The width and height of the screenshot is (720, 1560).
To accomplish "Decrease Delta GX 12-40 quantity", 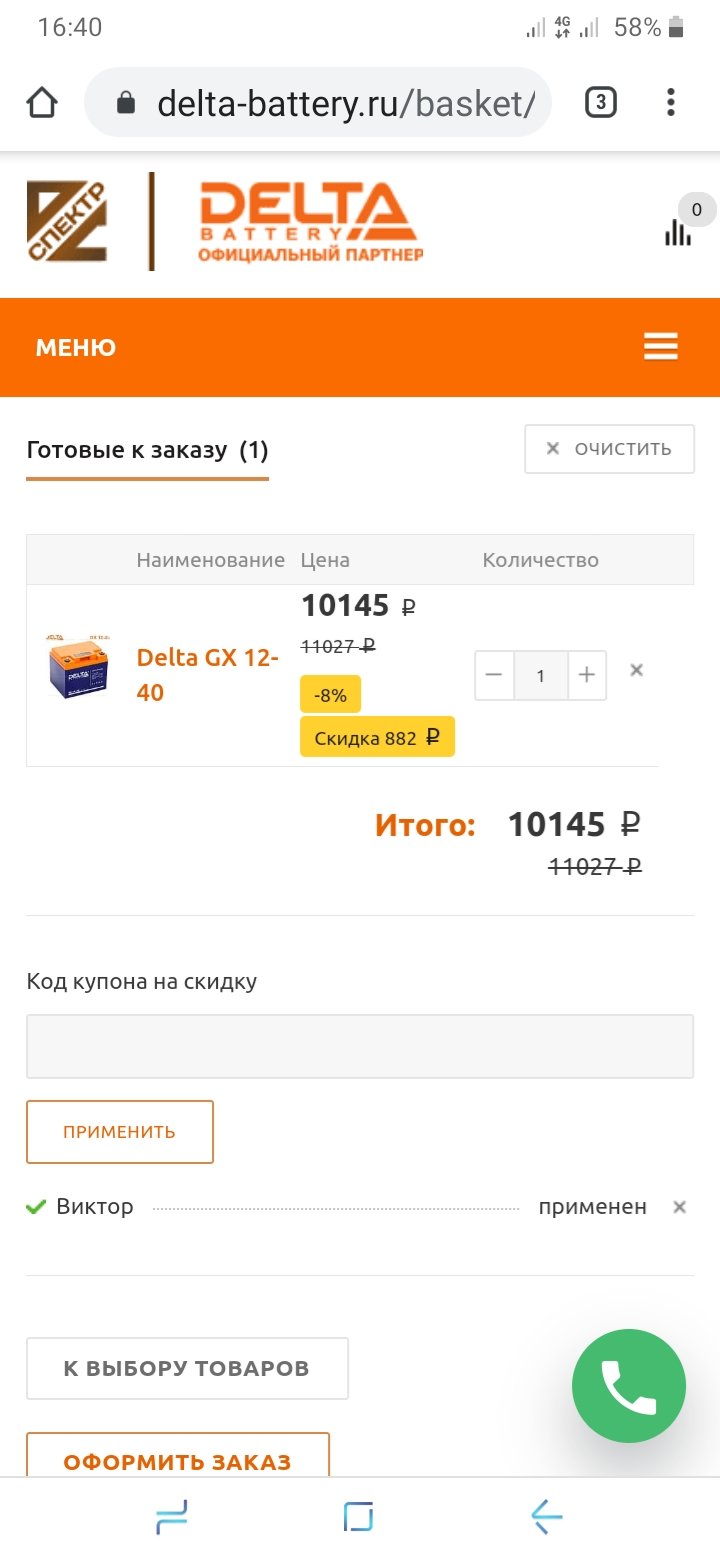I will point(494,675).
